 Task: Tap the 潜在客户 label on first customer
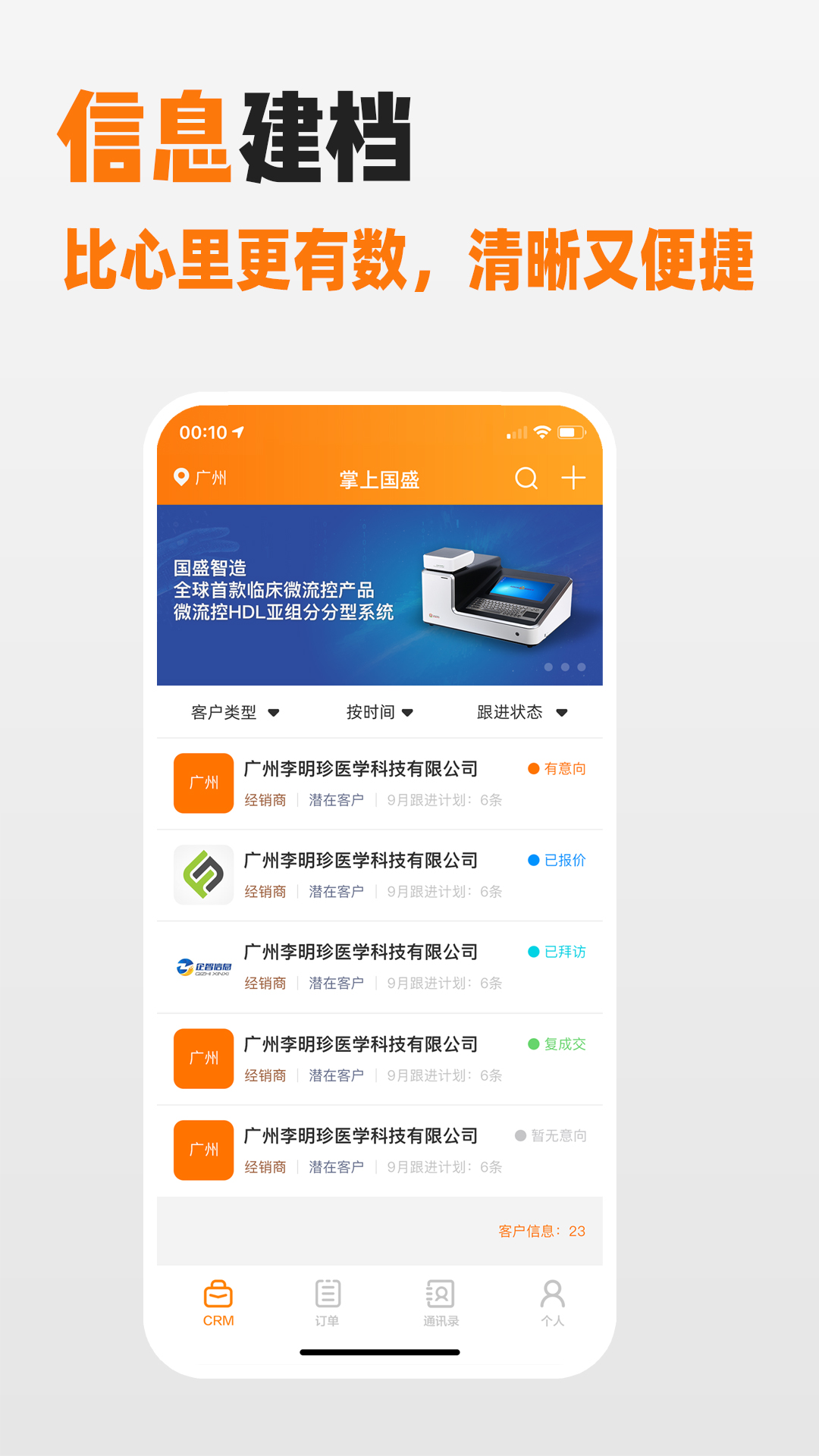pyautogui.click(x=337, y=799)
